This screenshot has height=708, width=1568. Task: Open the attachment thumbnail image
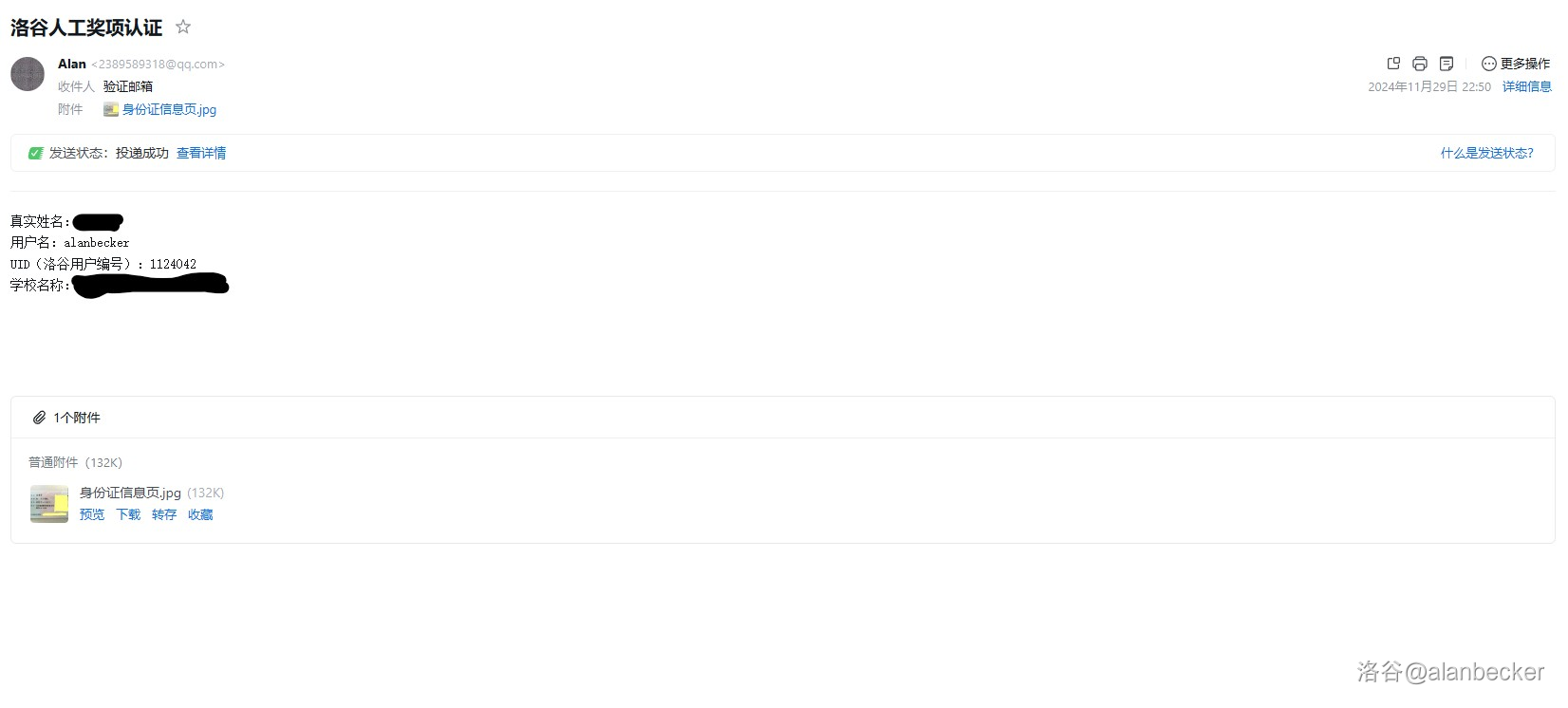49,504
